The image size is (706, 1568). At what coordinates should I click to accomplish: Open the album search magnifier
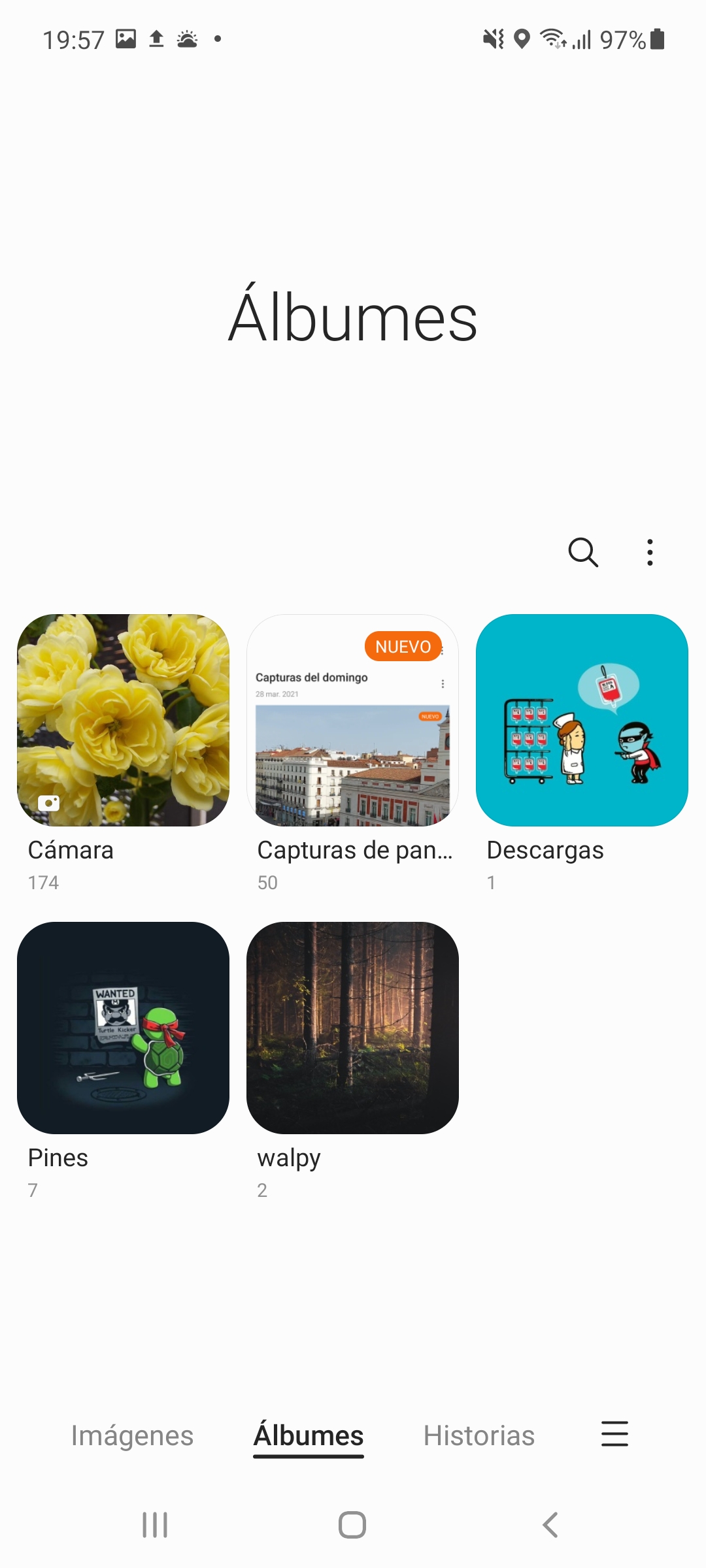click(x=583, y=553)
